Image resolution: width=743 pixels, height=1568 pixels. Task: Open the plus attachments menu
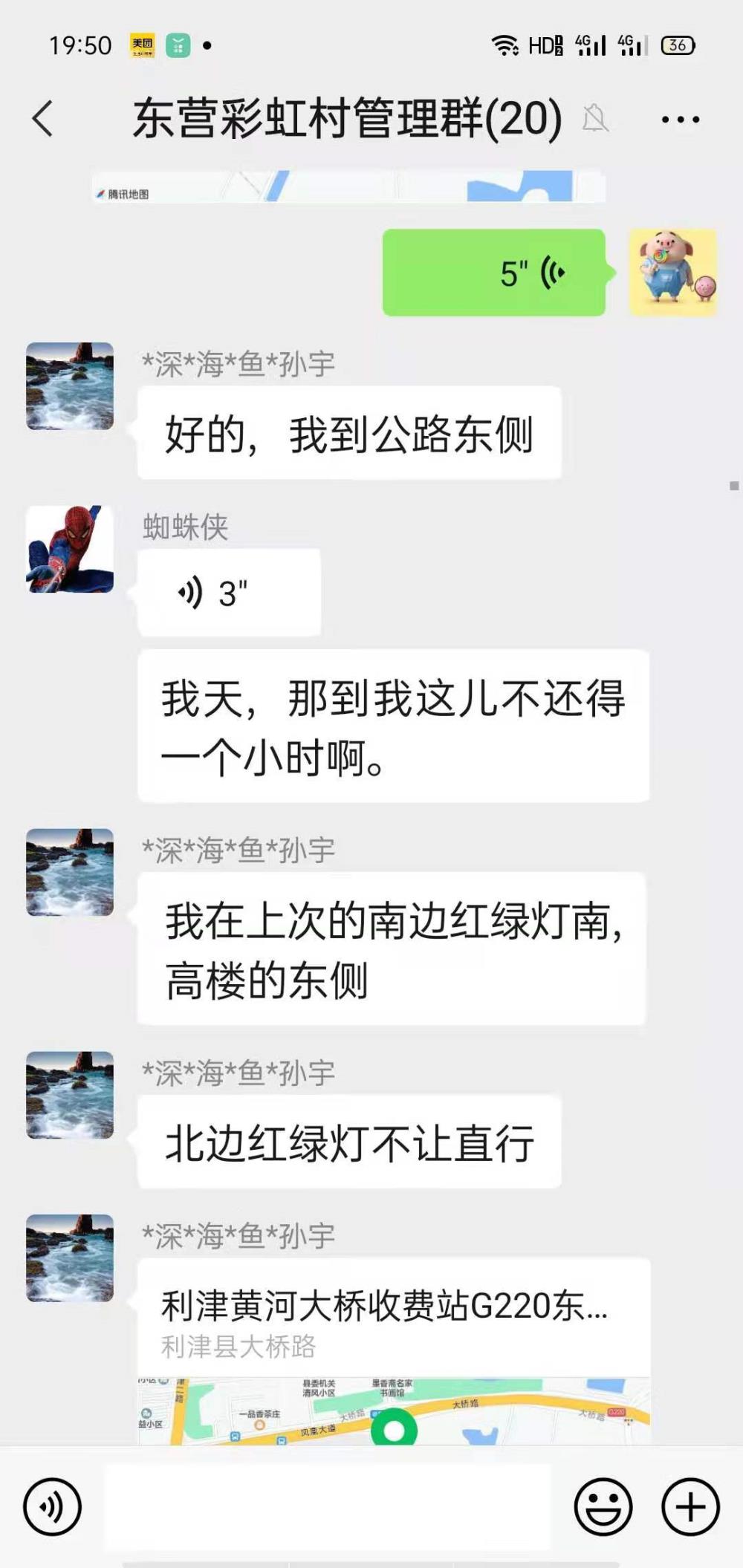[x=690, y=1506]
